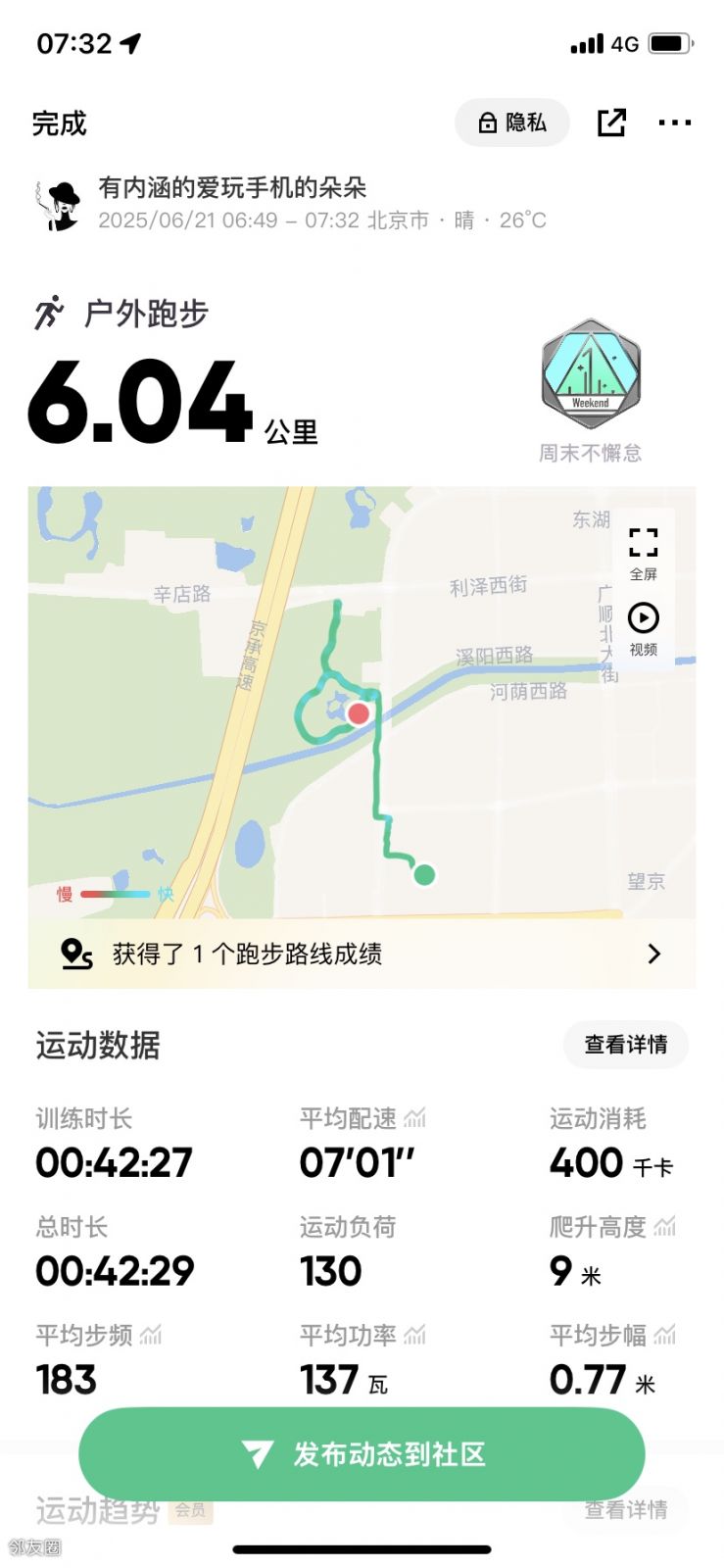The image size is (724, 1568).
Task: Open the 平均步频 chart icon
Action: pyautogui.click(x=151, y=1335)
